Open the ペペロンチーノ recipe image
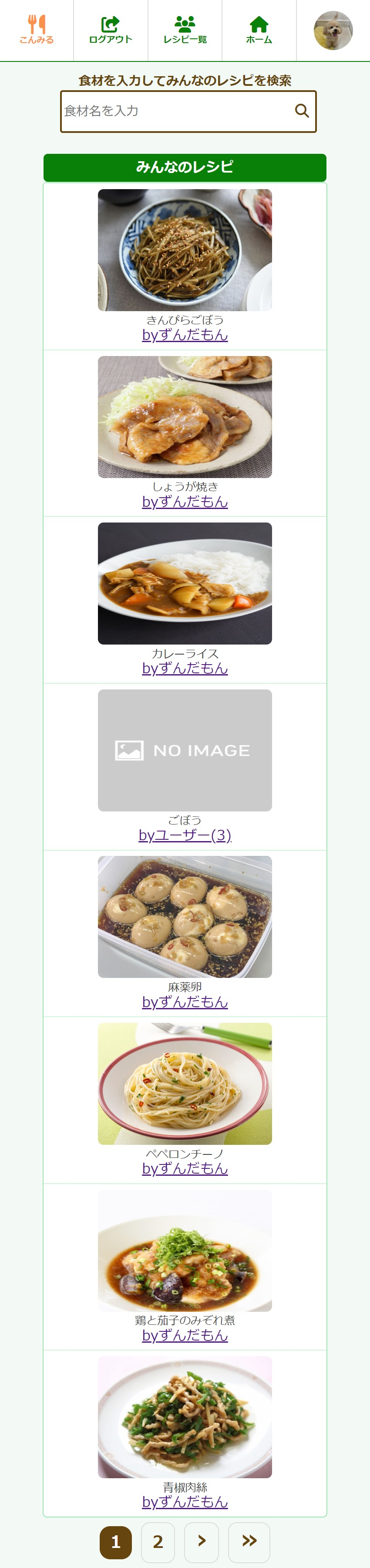Screen dimensions: 370x1568 click(x=185, y=1083)
